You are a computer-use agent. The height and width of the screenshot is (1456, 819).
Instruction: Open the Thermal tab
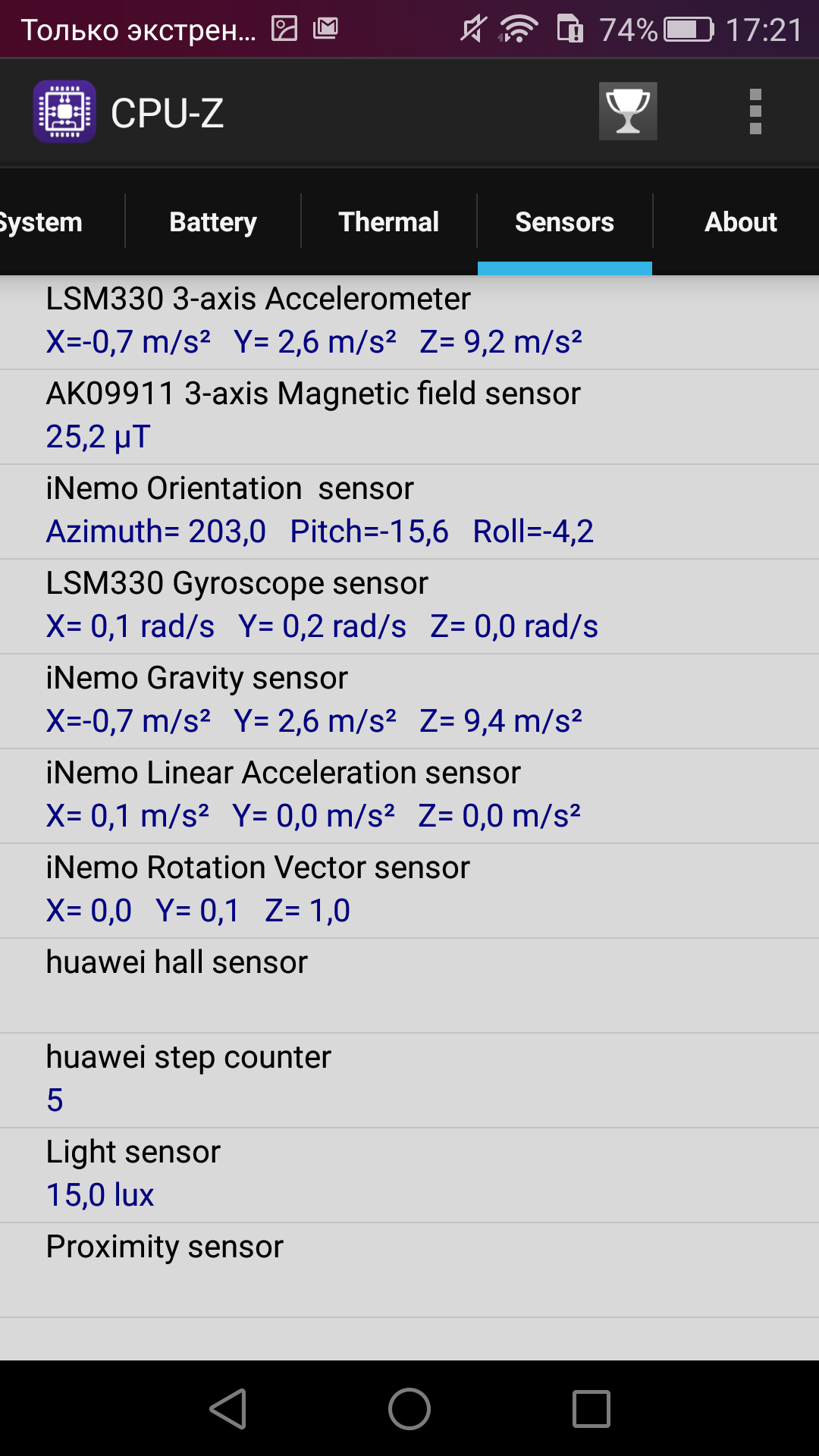[x=389, y=222]
